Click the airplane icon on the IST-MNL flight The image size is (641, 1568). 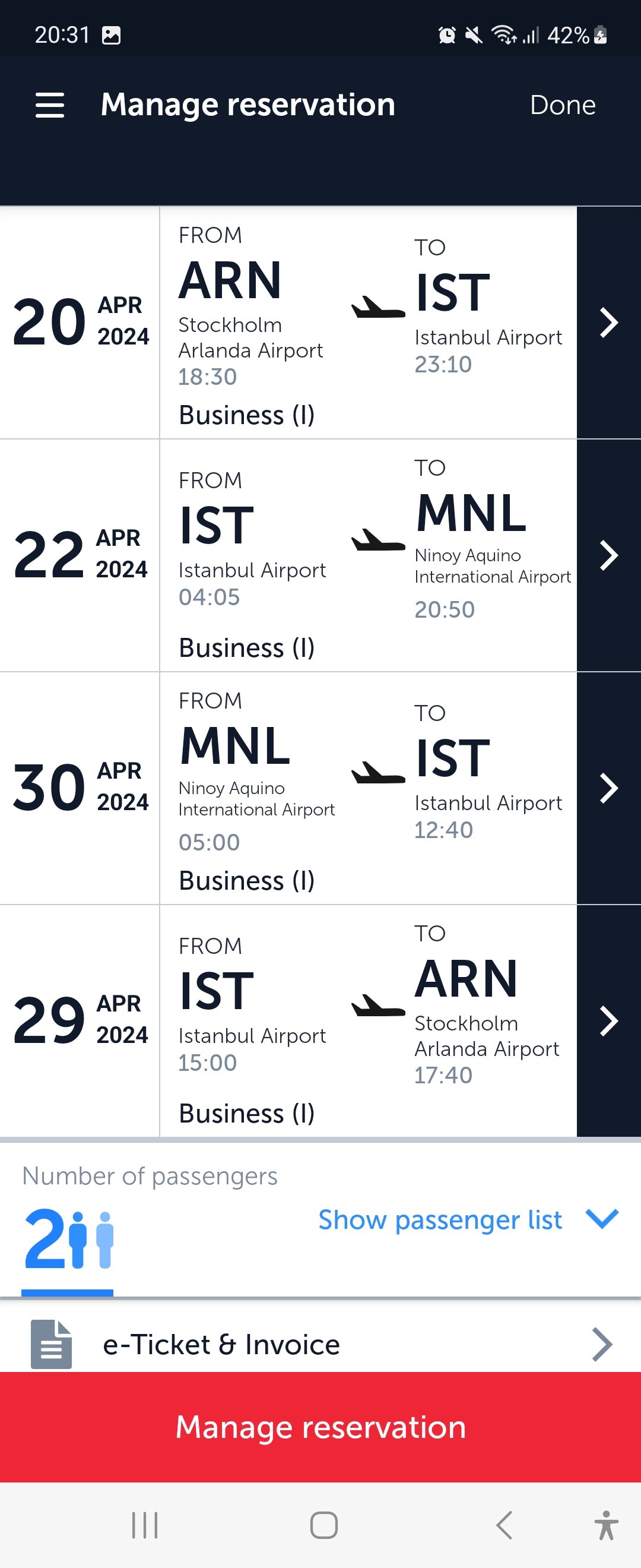pyautogui.click(x=377, y=542)
